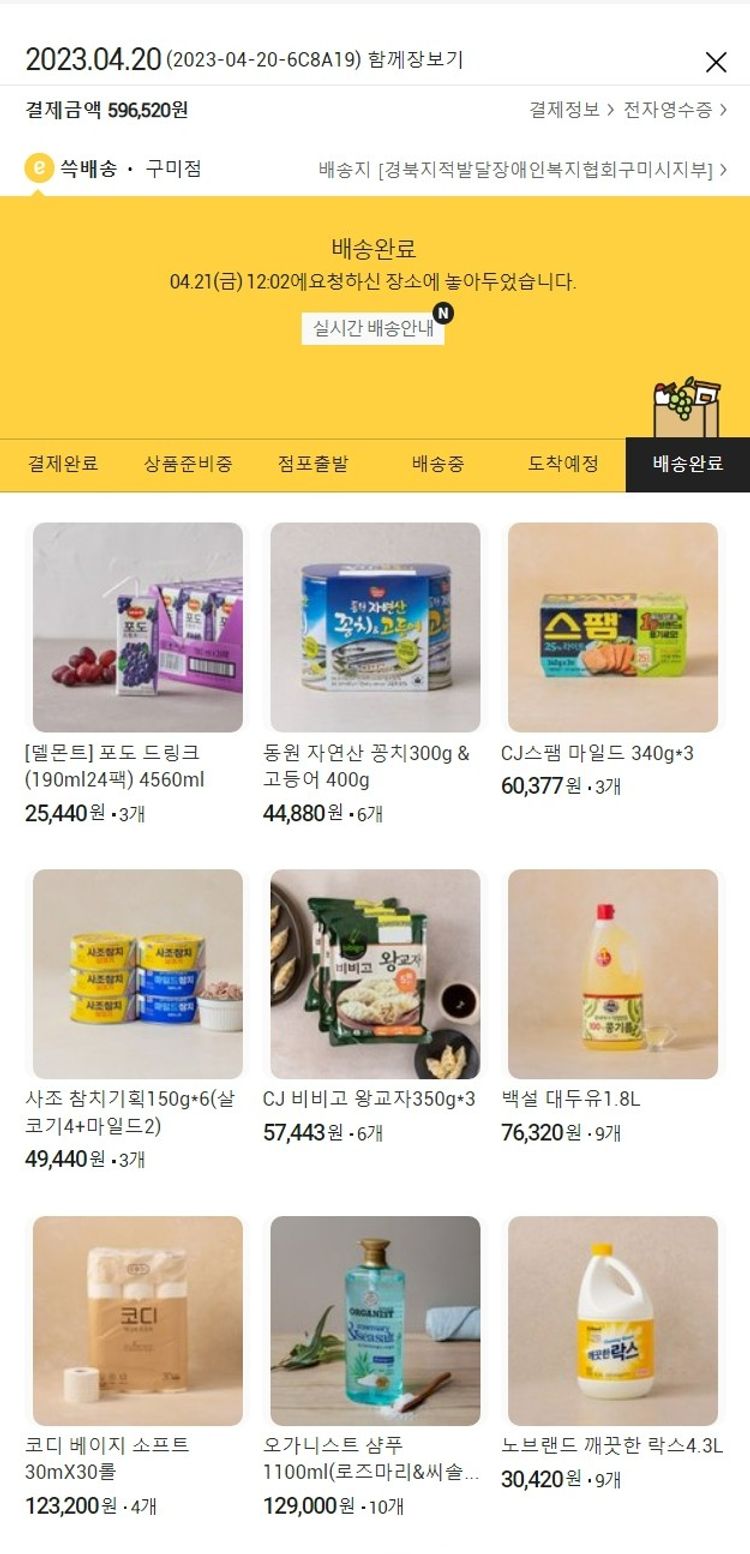View CJ스팸 마일드 340g*3 product
The height and width of the screenshot is (1554, 750).
pos(613,627)
